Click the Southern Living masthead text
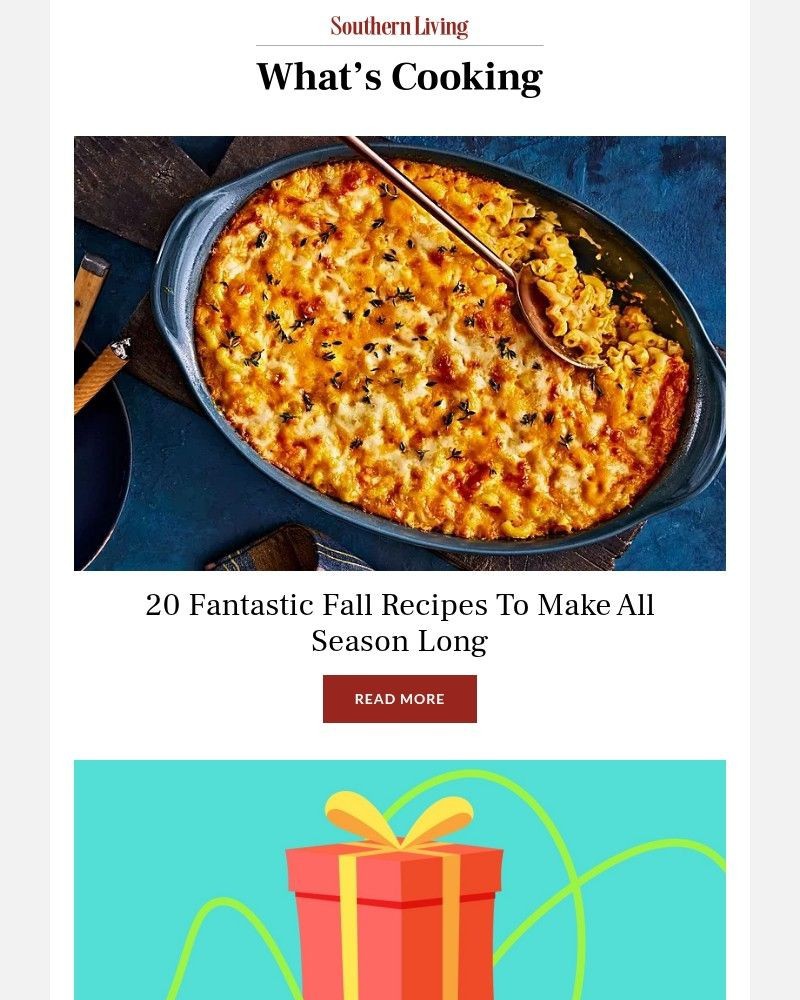Screen dimensions: 800x1000 [400, 26]
